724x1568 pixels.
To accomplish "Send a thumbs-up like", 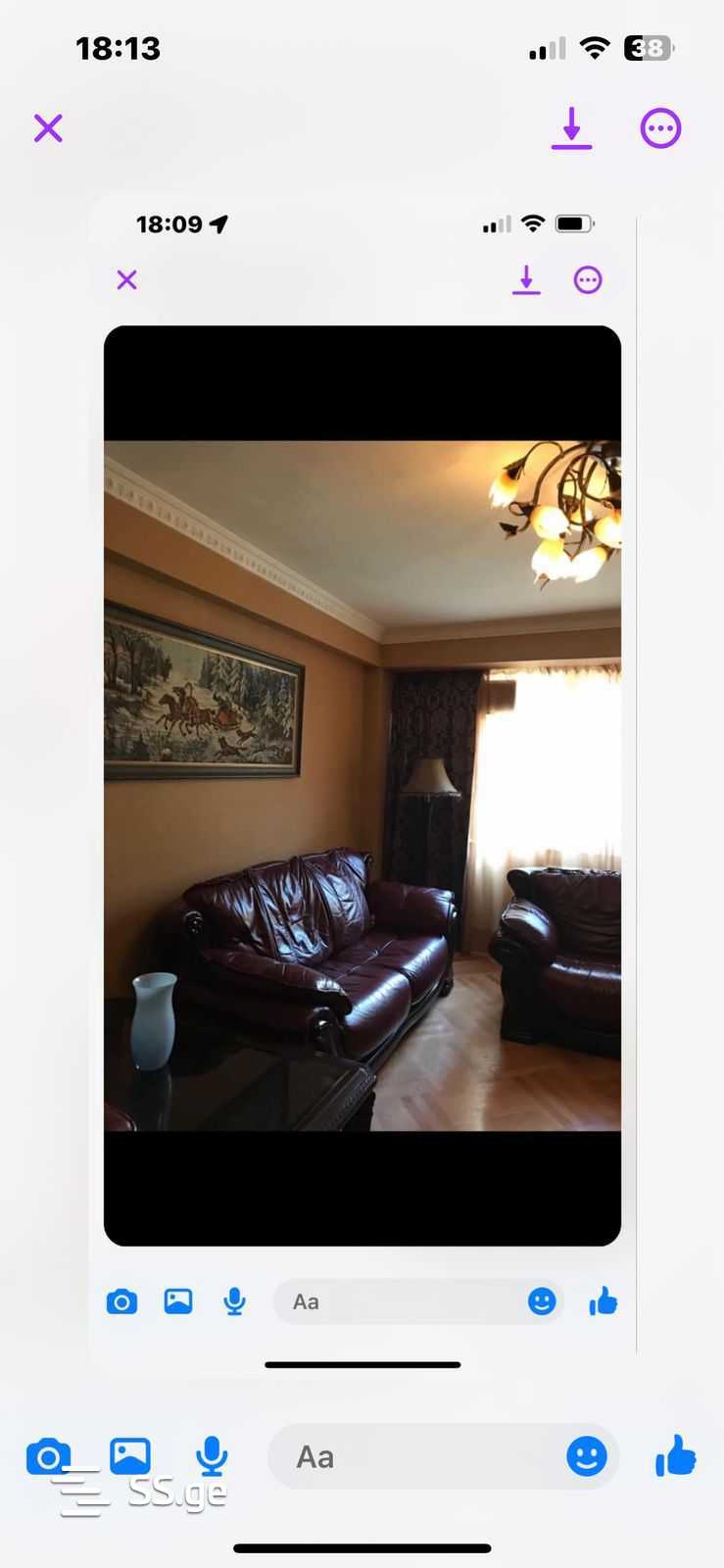I will click(676, 1456).
